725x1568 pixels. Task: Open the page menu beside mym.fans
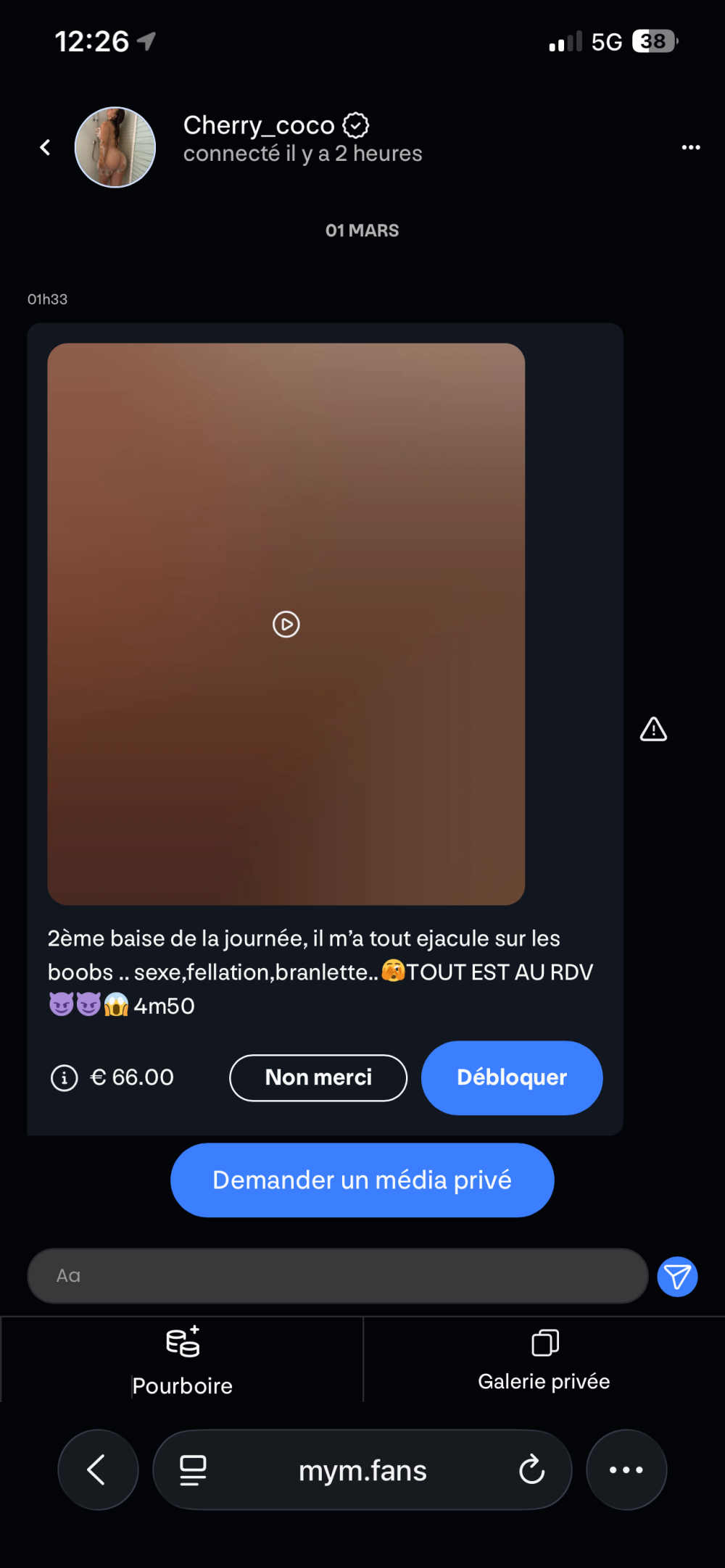pyautogui.click(x=194, y=1470)
